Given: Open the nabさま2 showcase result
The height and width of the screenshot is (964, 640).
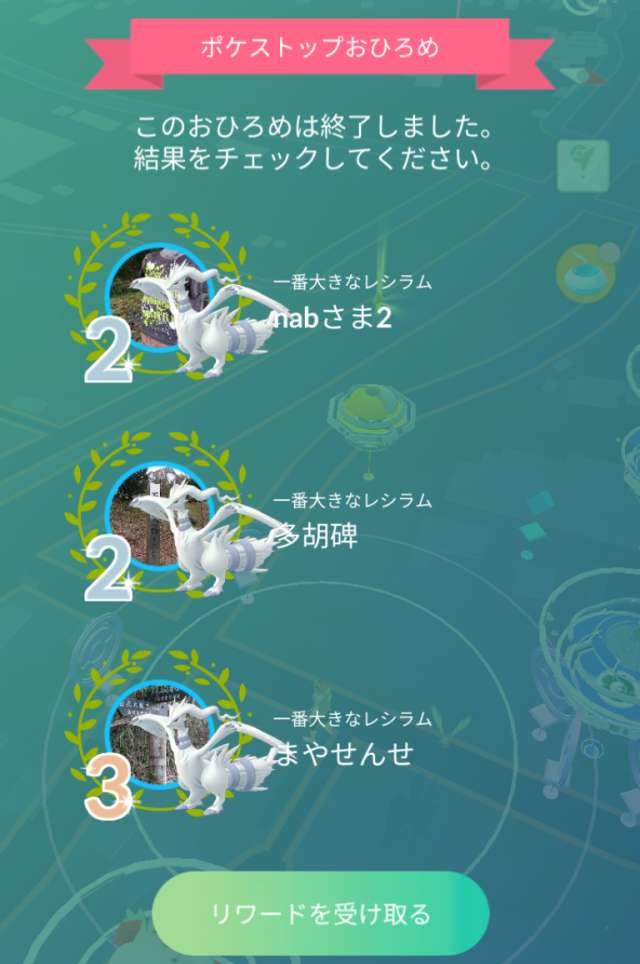Looking at the screenshot, I should click(329, 318).
